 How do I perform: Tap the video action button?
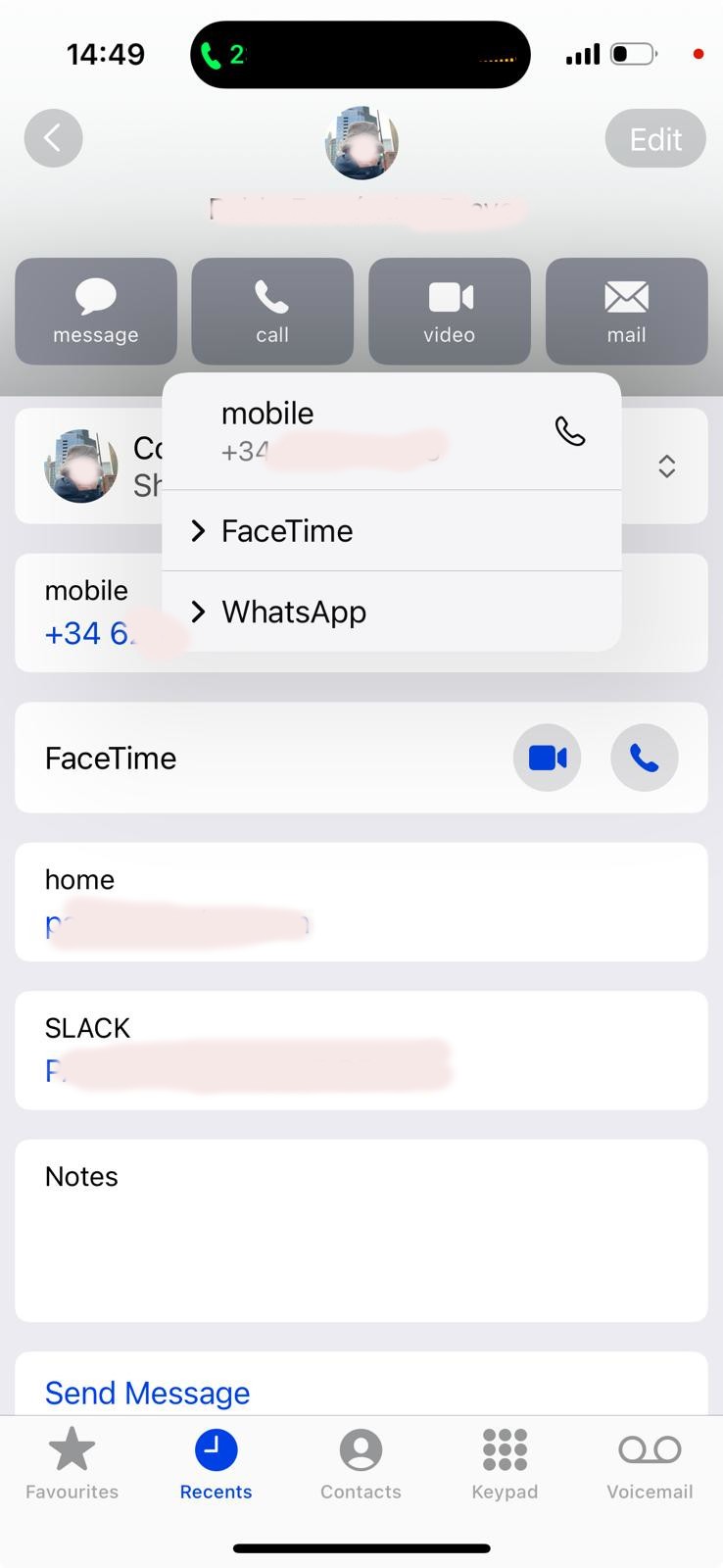(x=450, y=311)
